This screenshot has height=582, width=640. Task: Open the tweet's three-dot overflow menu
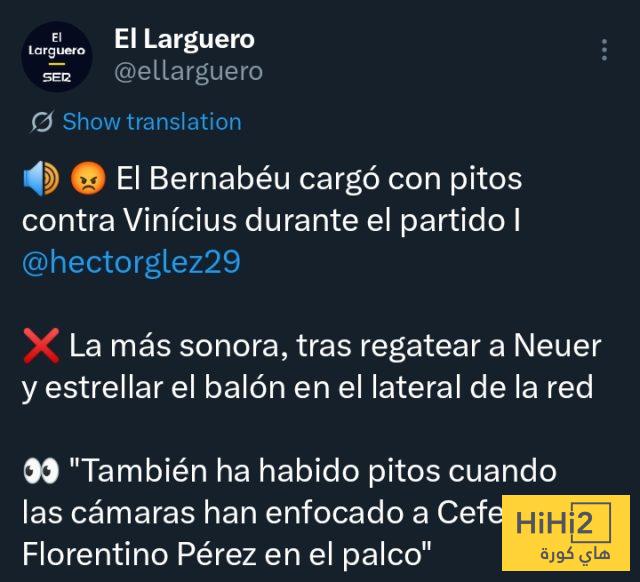coord(604,51)
